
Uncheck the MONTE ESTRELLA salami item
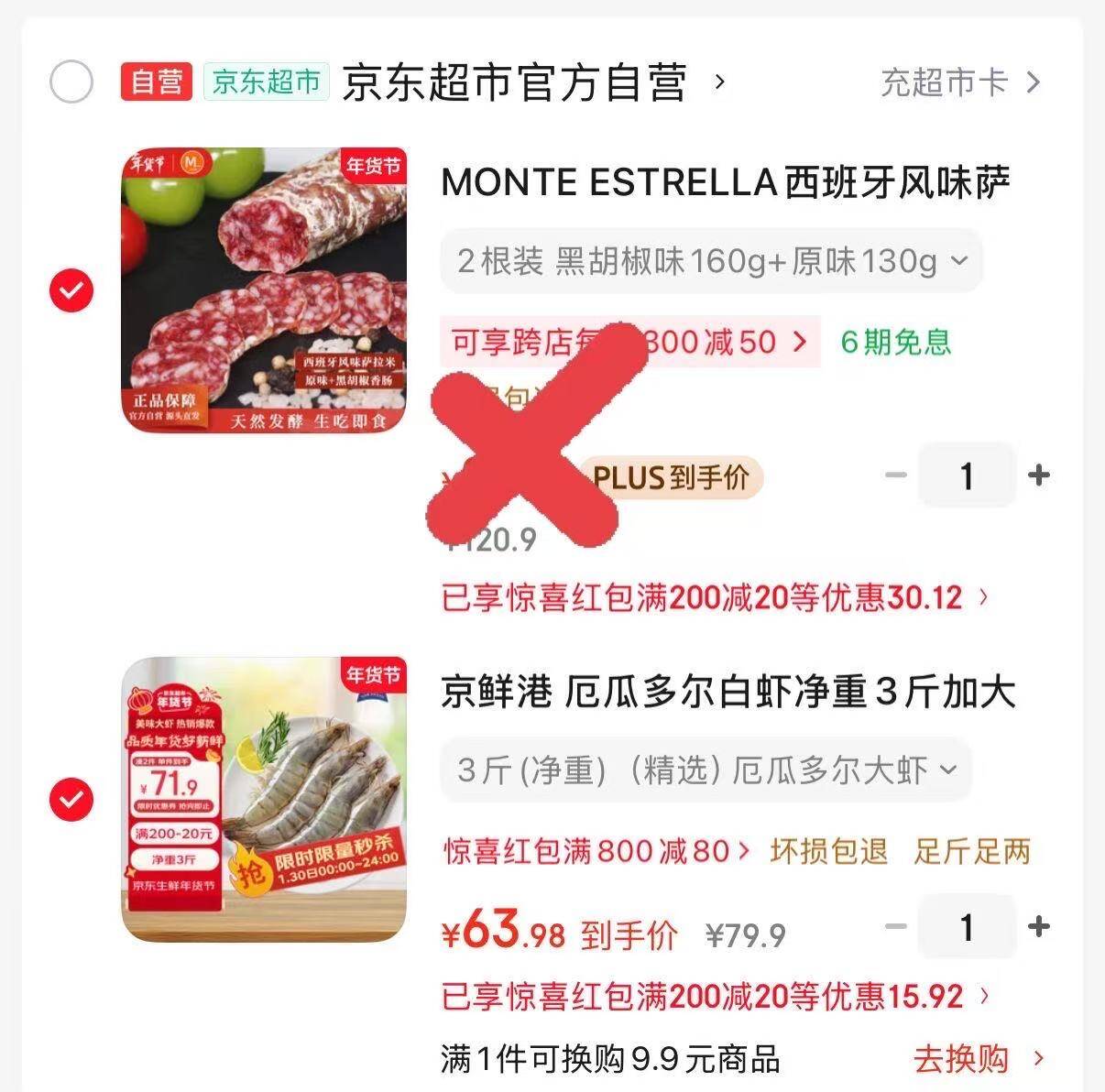pyautogui.click(x=71, y=291)
